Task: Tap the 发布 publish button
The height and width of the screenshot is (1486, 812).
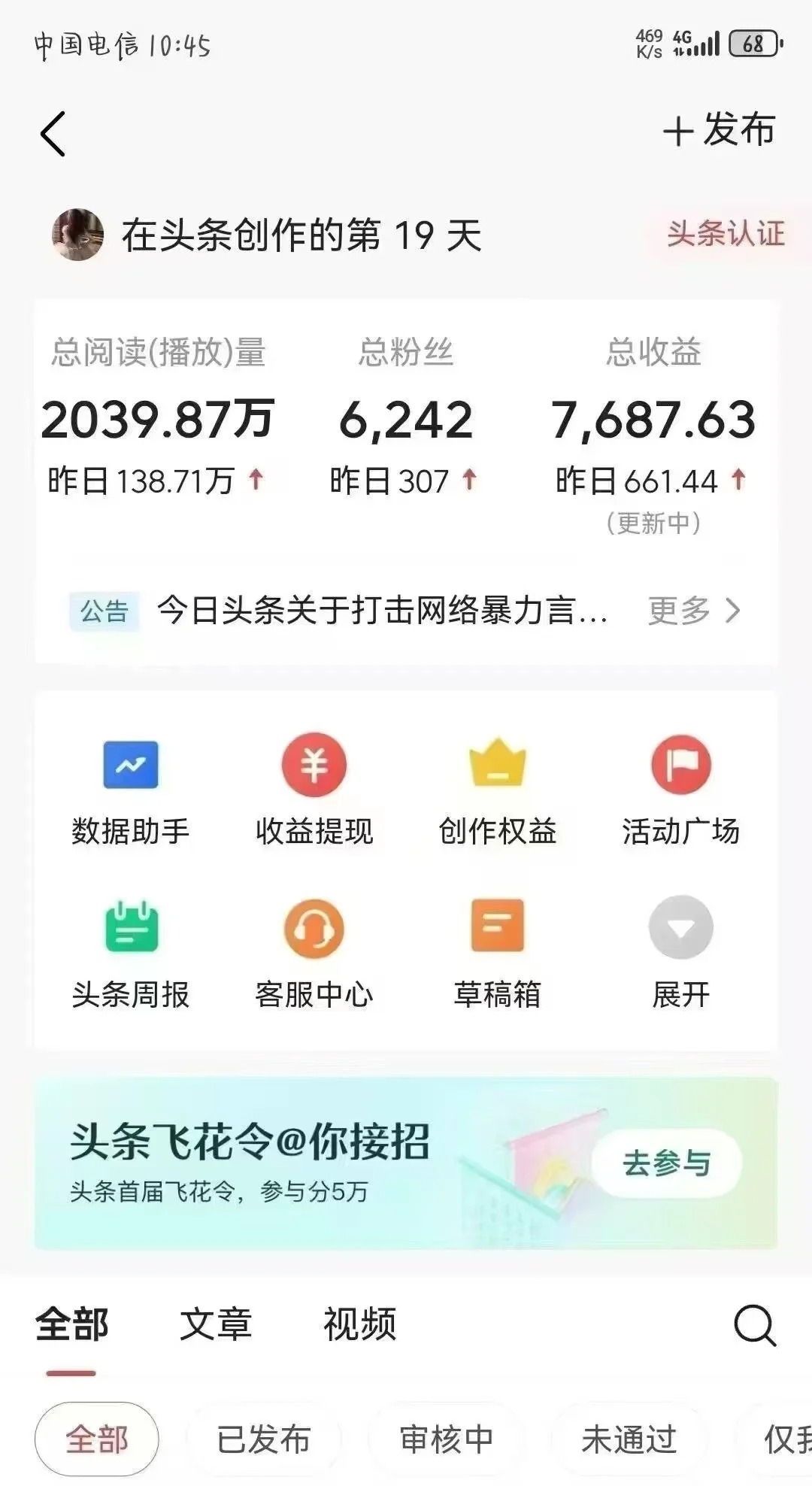Action: pyautogui.click(x=720, y=130)
